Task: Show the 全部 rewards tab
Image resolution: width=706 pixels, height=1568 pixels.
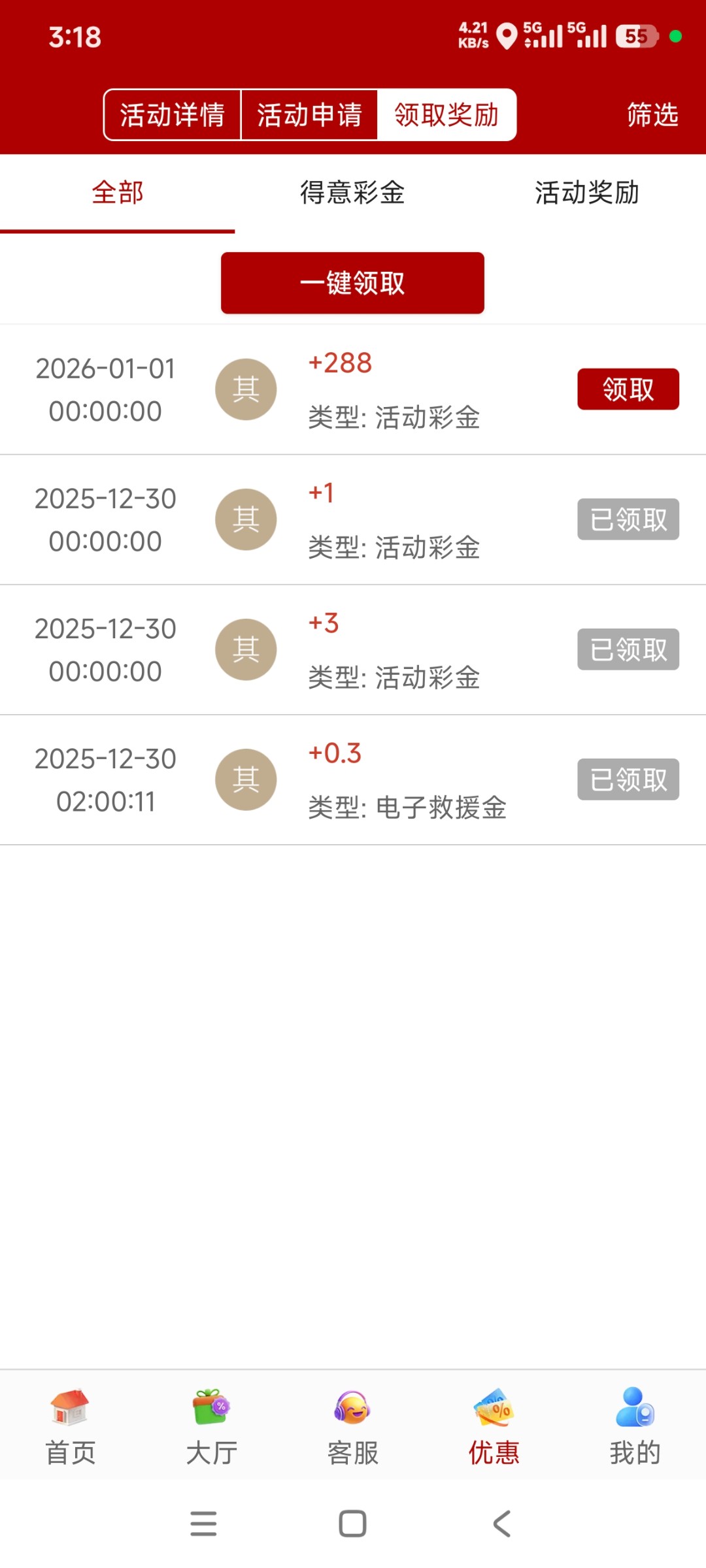Action: click(x=118, y=193)
